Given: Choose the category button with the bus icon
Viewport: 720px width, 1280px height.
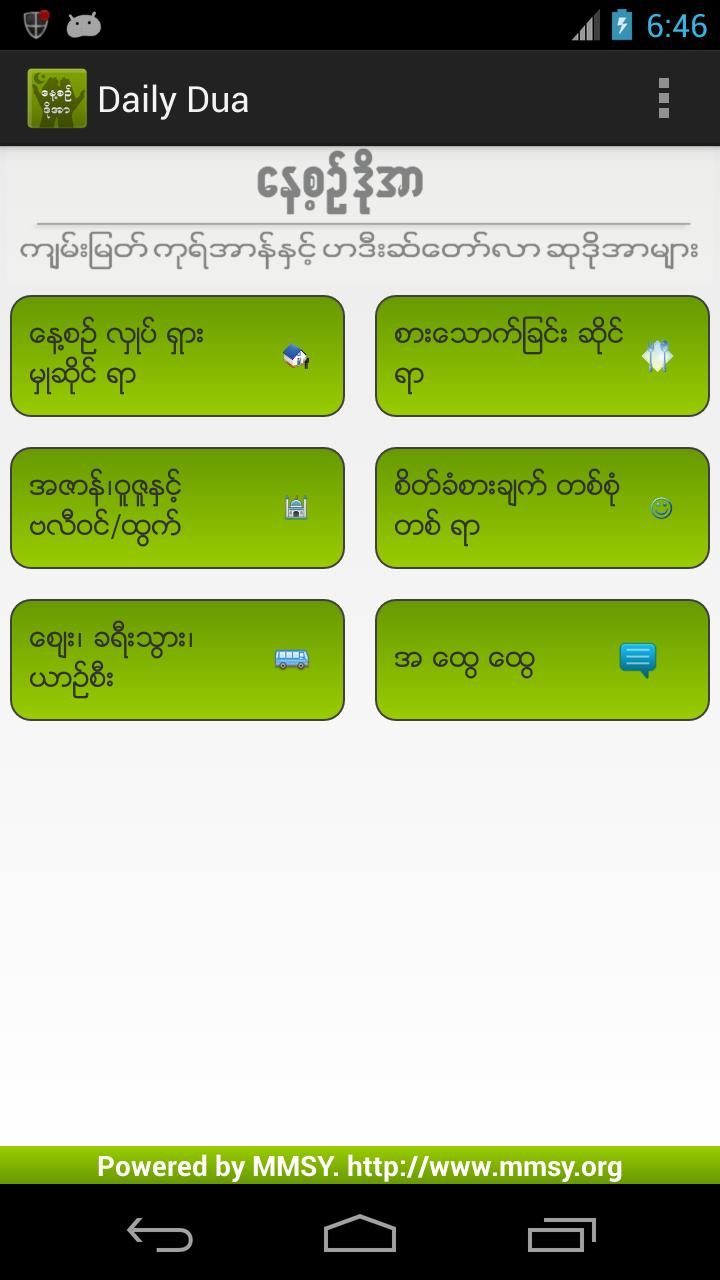Looking at the screenshot, I should (177, 660).
